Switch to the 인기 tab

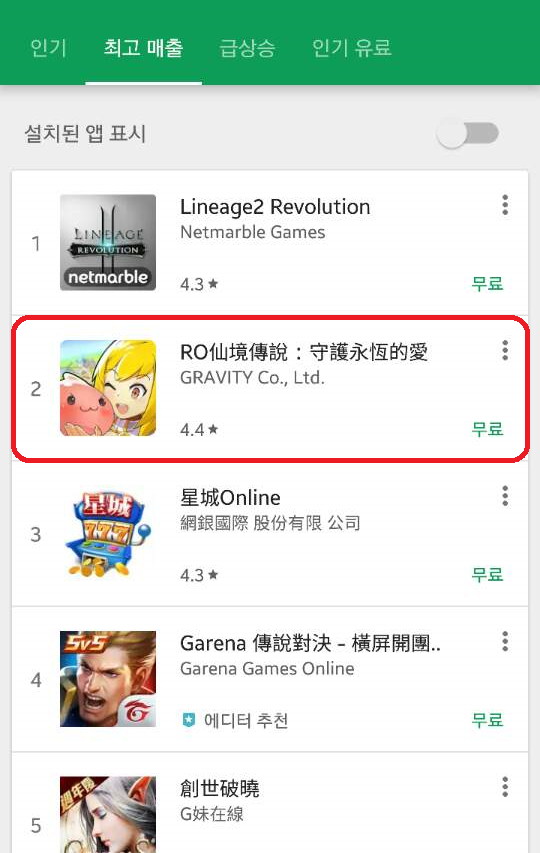tap(48, 48)
